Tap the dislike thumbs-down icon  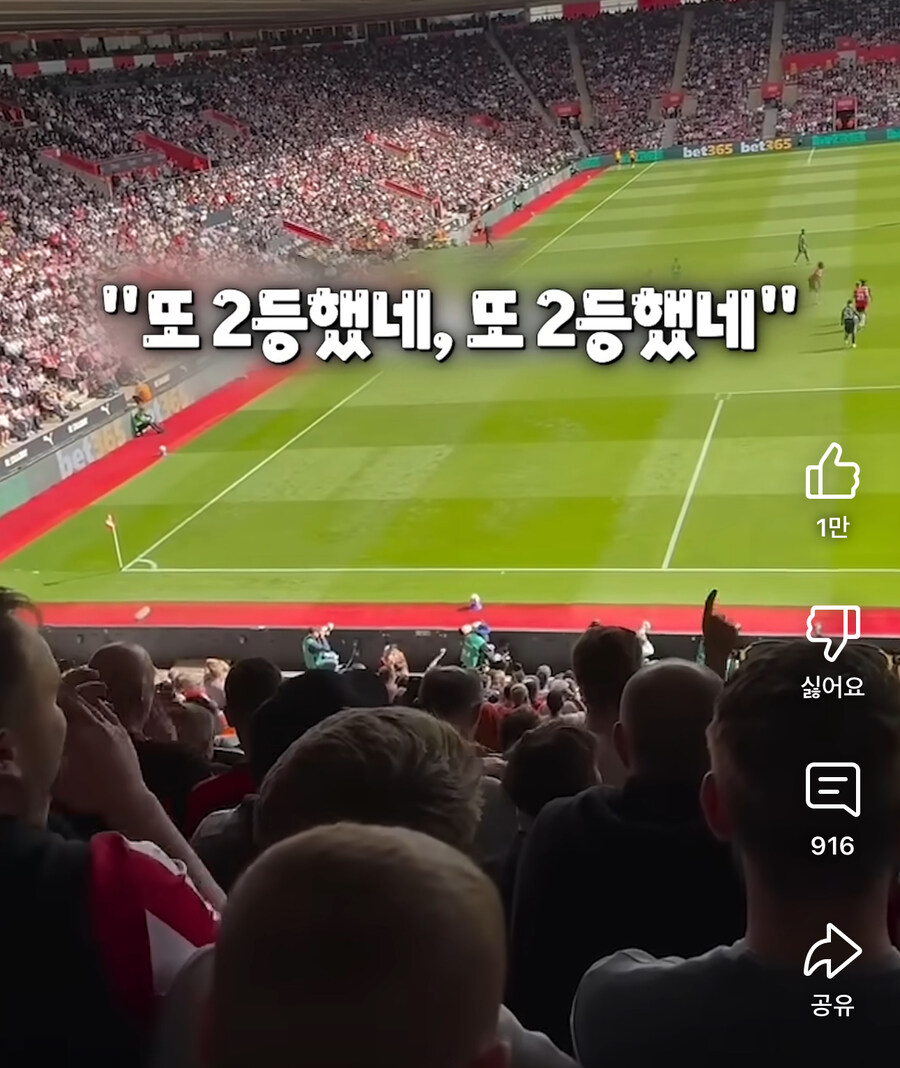point(832,632)
